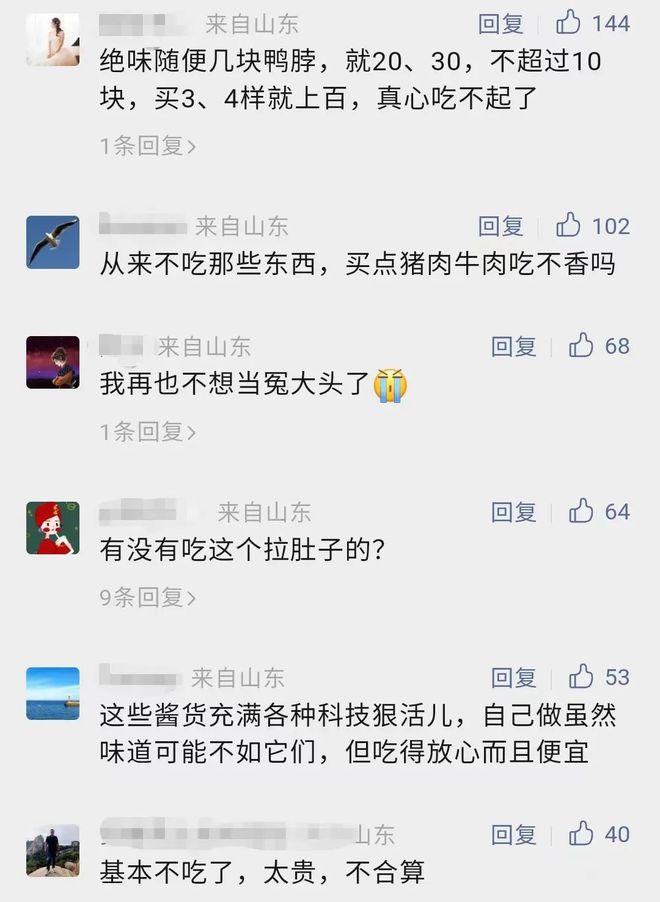The width and height of the screenshot is (660, 902).
Task: Like the 我再也不想当冤大头了 comment
Action: (x=582, y=346)
